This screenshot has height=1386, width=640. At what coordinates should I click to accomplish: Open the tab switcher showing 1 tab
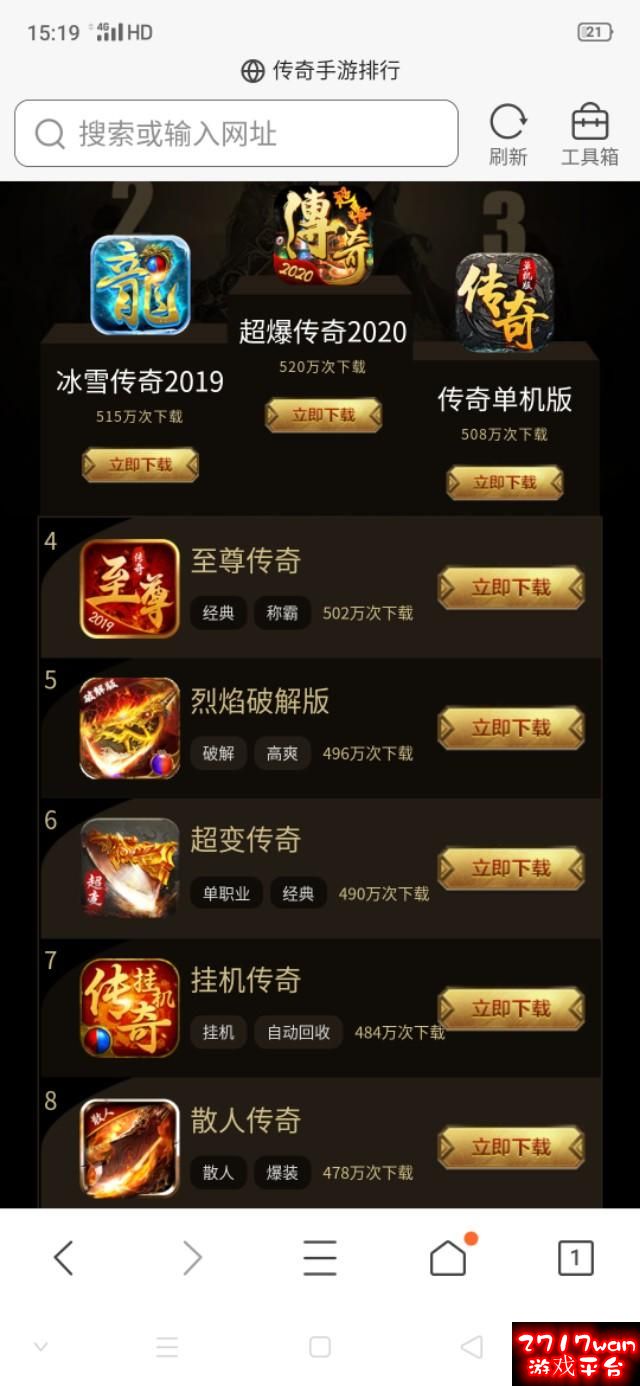575,1257
